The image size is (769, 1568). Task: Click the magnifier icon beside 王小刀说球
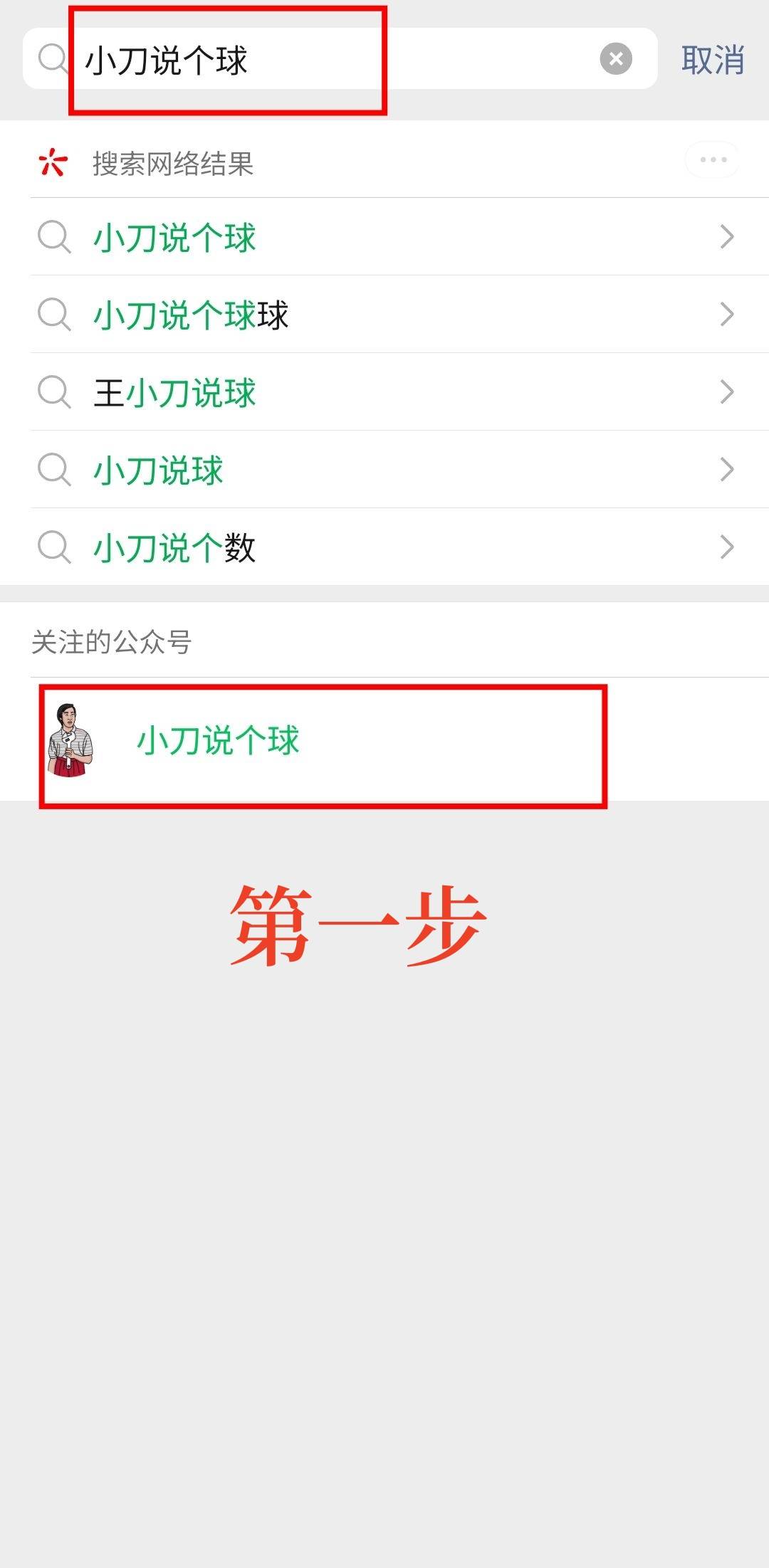[x=54, y=392]
